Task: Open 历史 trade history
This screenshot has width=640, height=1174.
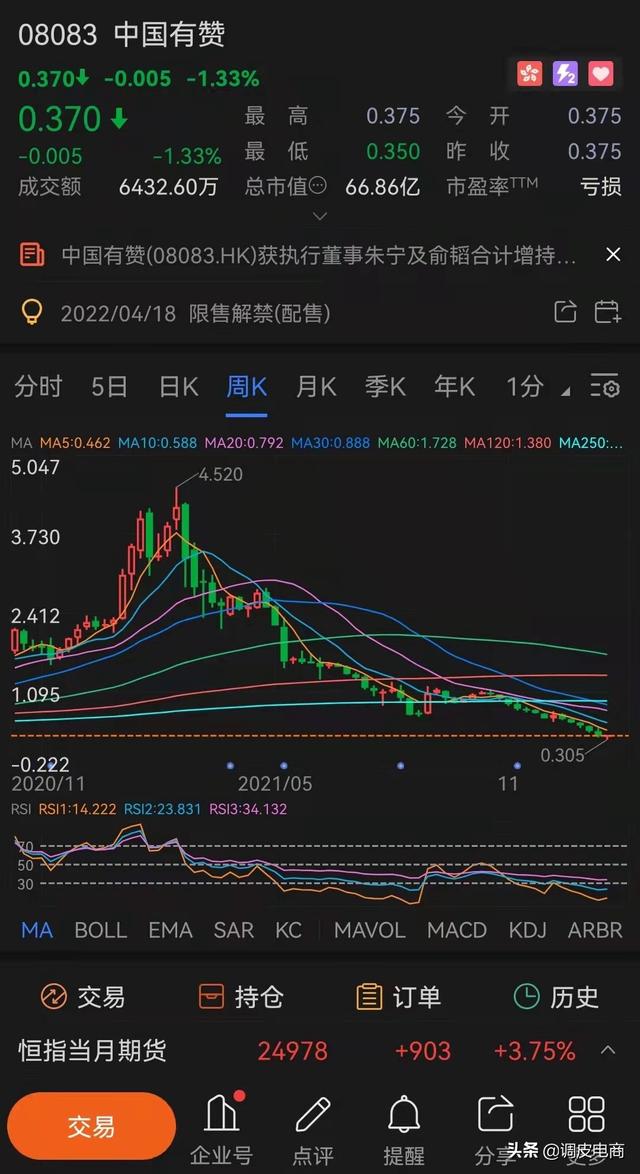Action: pyautogui.click(x=555, y=996)
